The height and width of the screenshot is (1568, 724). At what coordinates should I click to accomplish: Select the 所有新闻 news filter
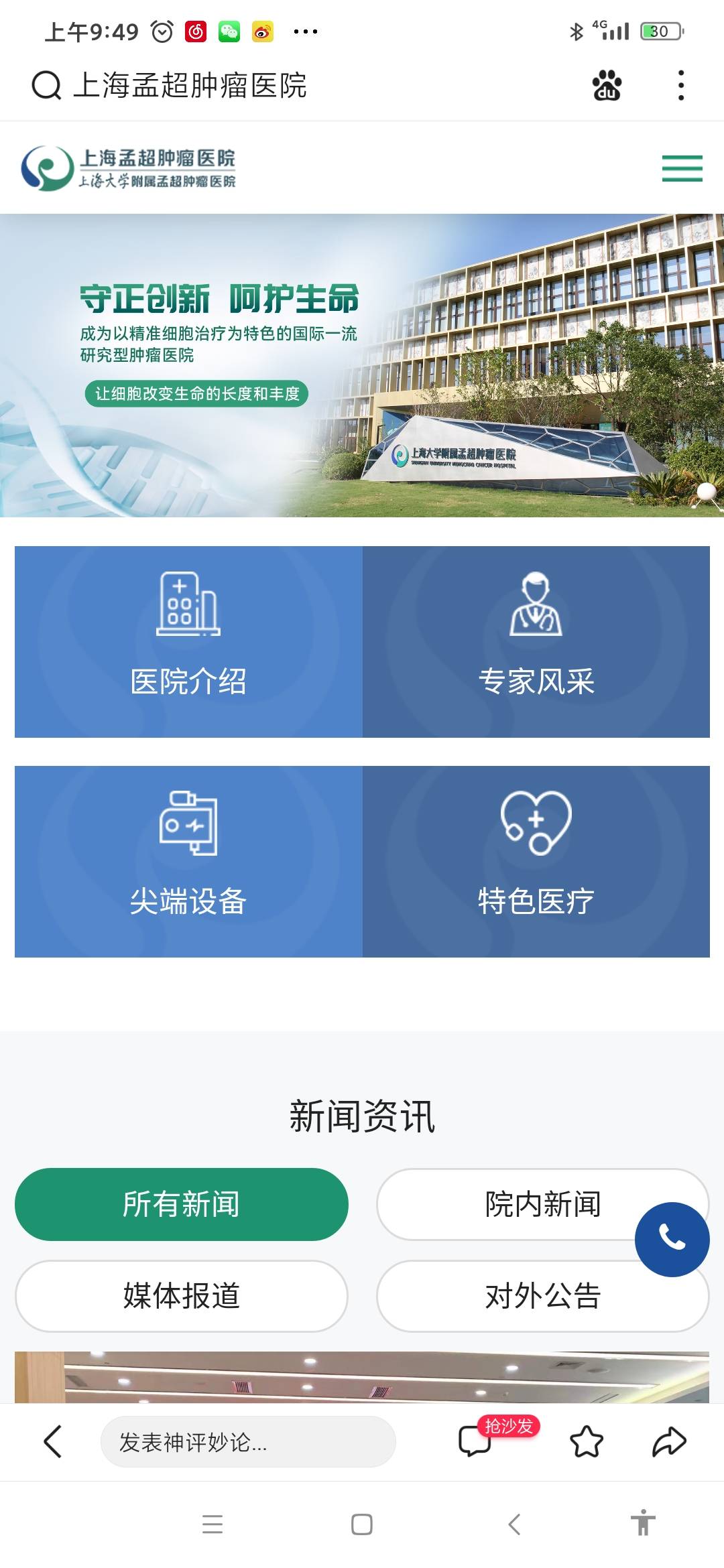pos(181,1203)
